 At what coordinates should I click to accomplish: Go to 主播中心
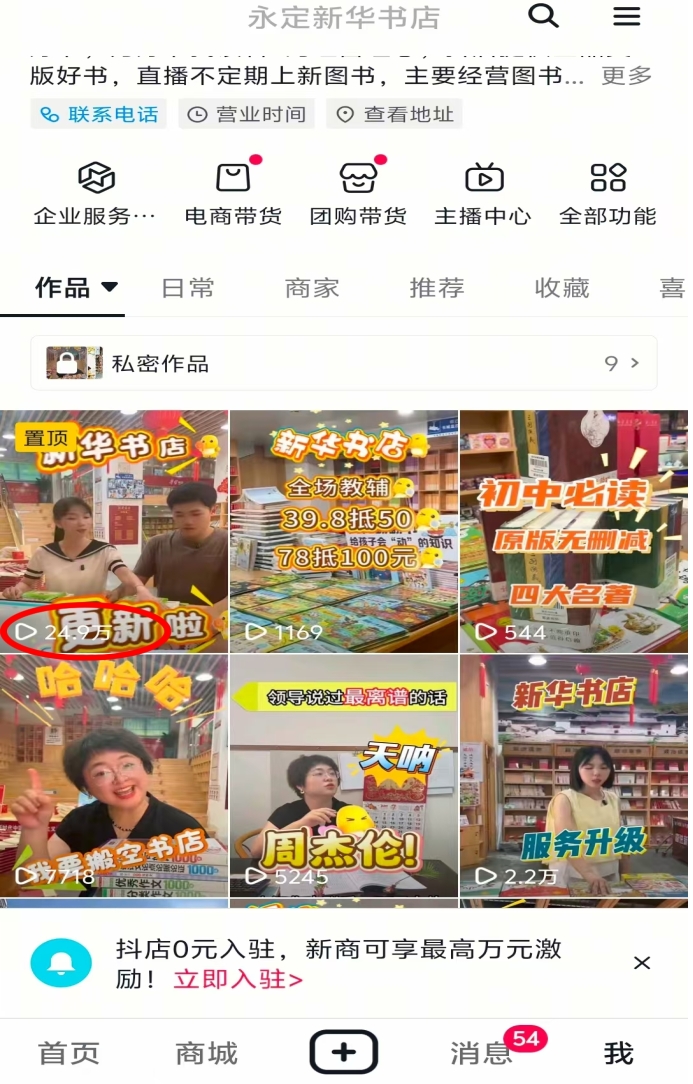point(483,194)
